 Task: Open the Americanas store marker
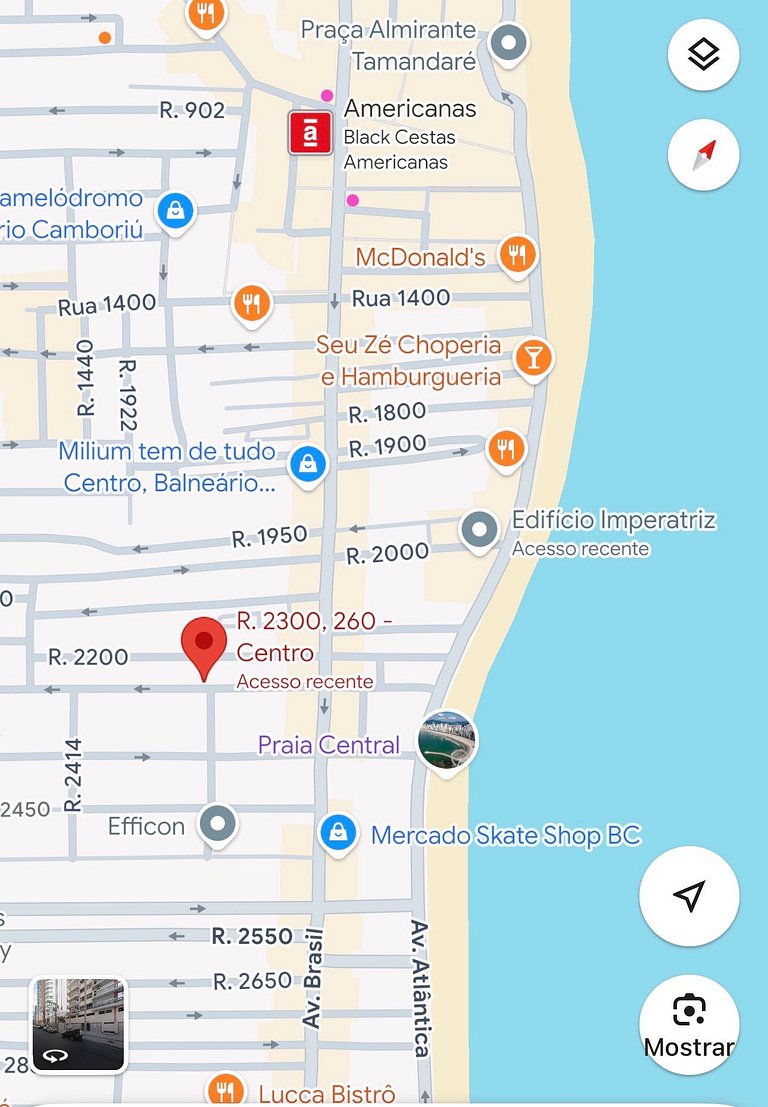pos(310,133)
